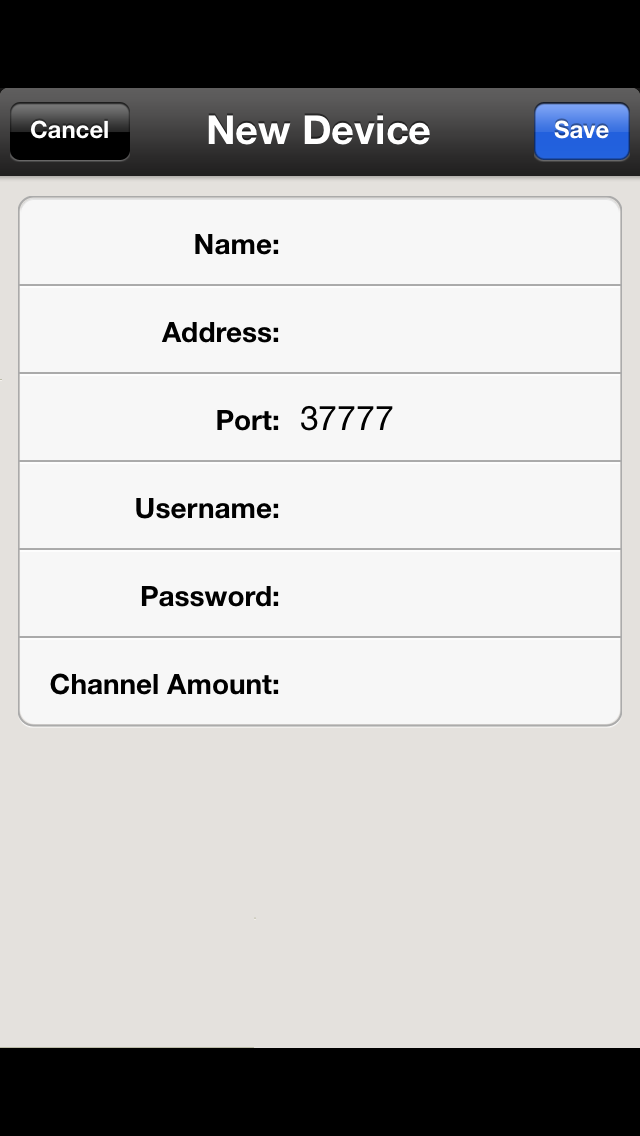The image size is (640, 1136).
Task: Save the new device
Action: (x=581, y=131)
